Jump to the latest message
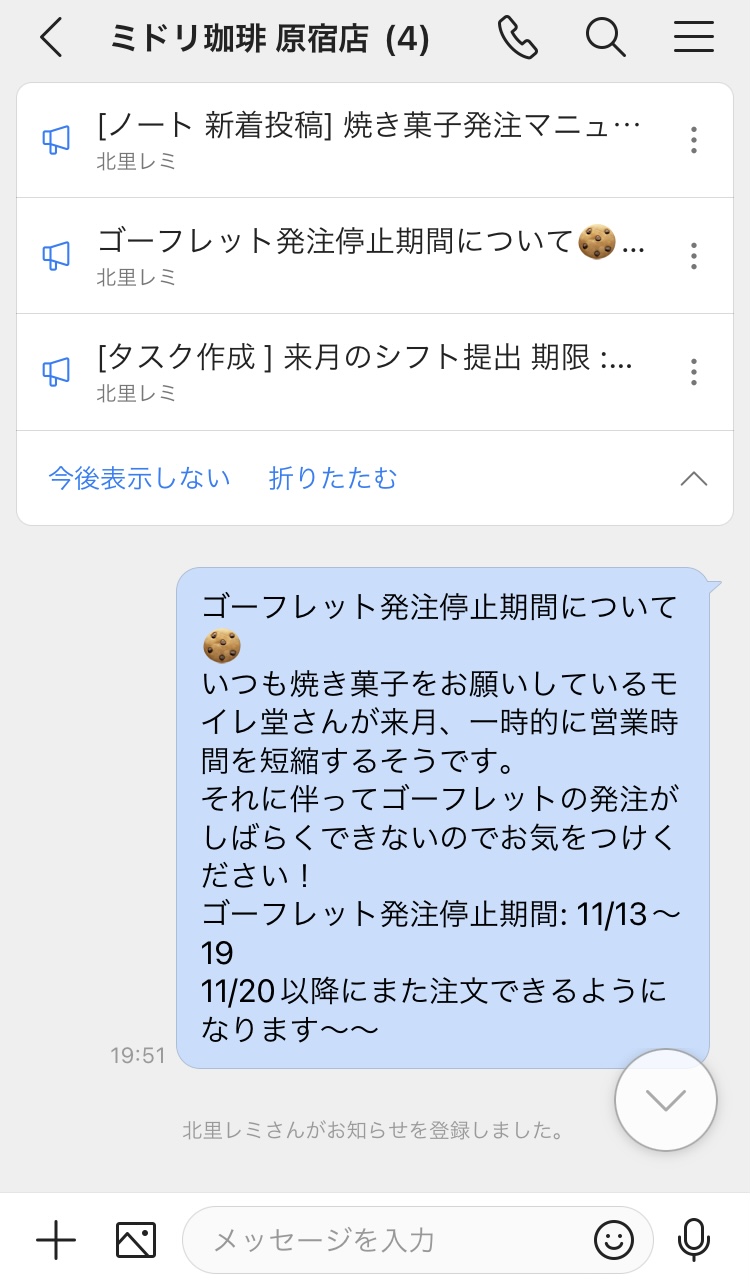The image size is (750, 1287). point(666,1100)
